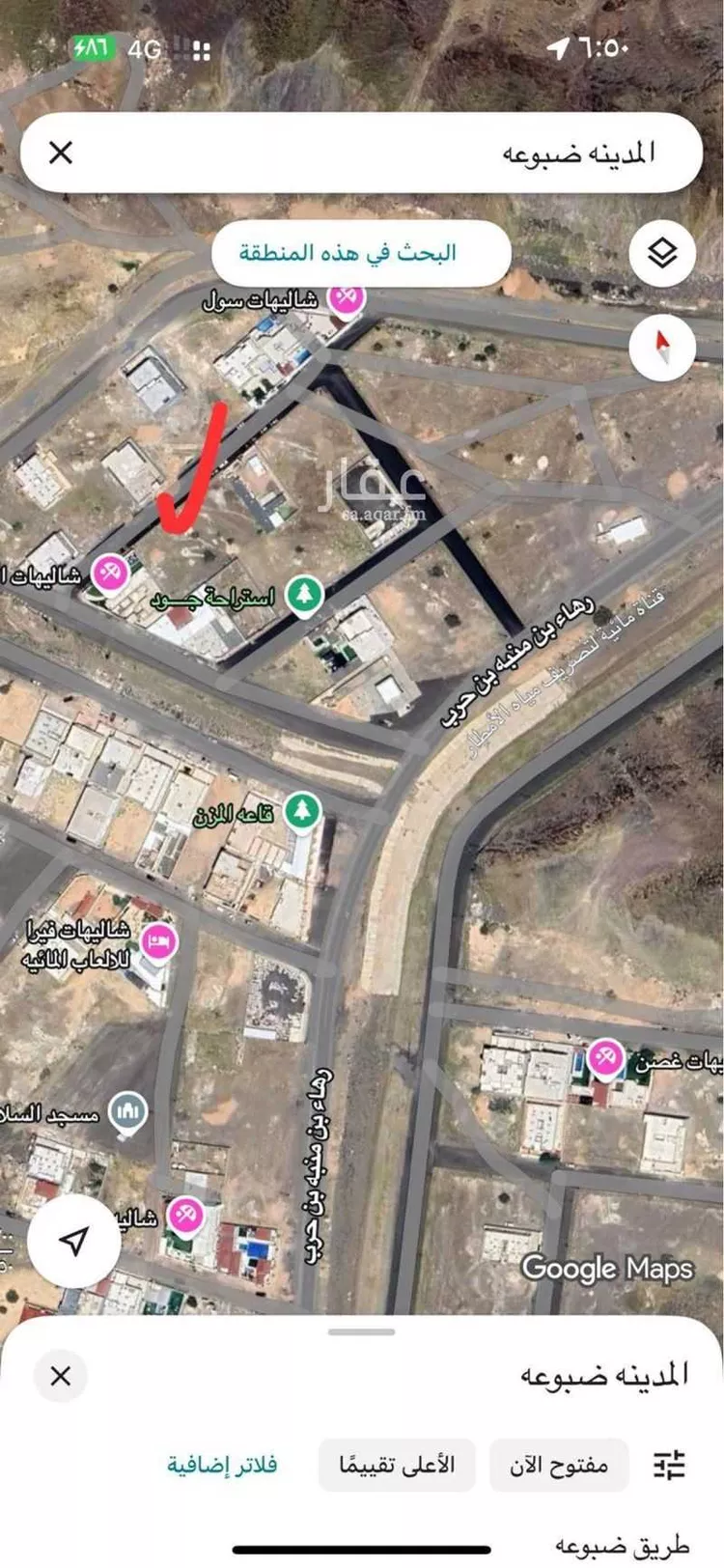Image resolution: width=724 pixels, height=1568 pixels.
Task: Tap البحث في هذه المنطقة button
Action: tap(360, 253)
